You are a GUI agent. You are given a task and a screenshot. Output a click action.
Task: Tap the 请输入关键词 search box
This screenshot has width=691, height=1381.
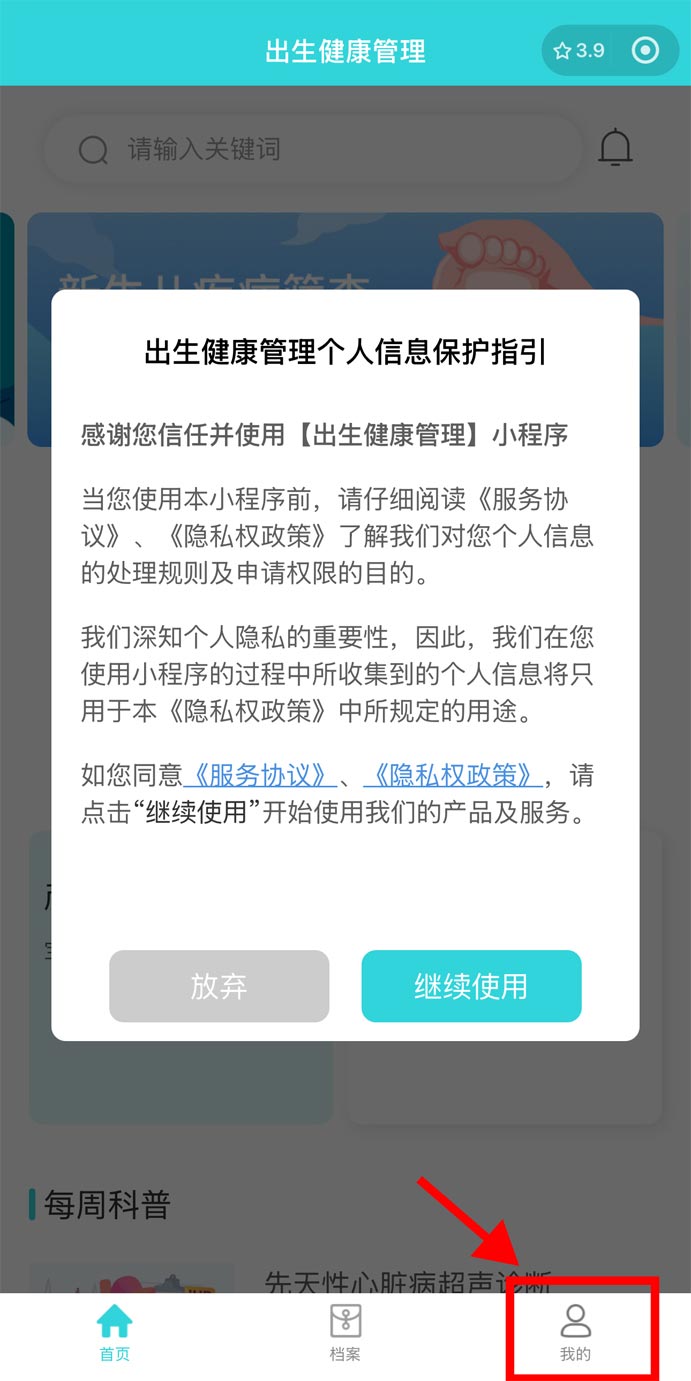pos(310,150)
